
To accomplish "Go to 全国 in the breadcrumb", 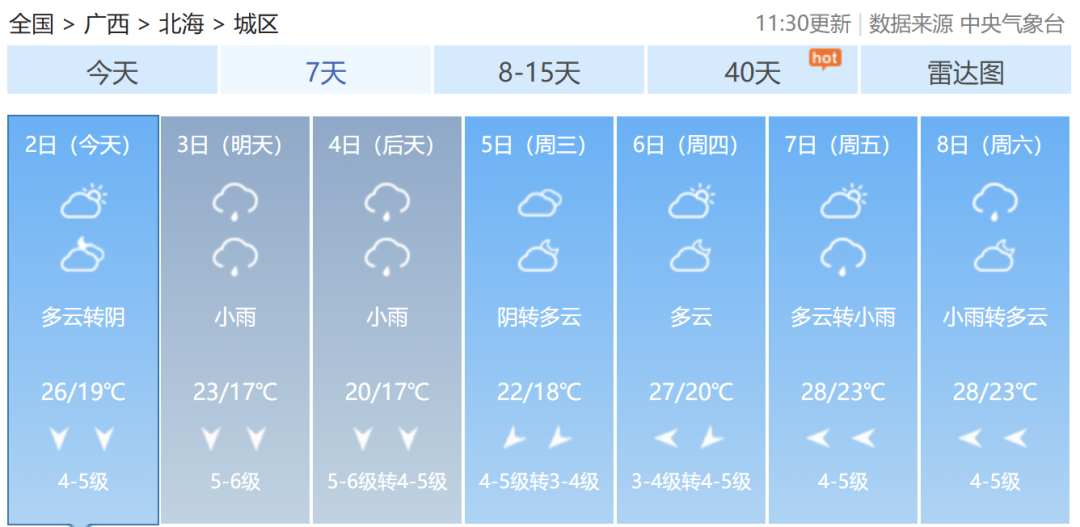I will click(x=31, y=25).
